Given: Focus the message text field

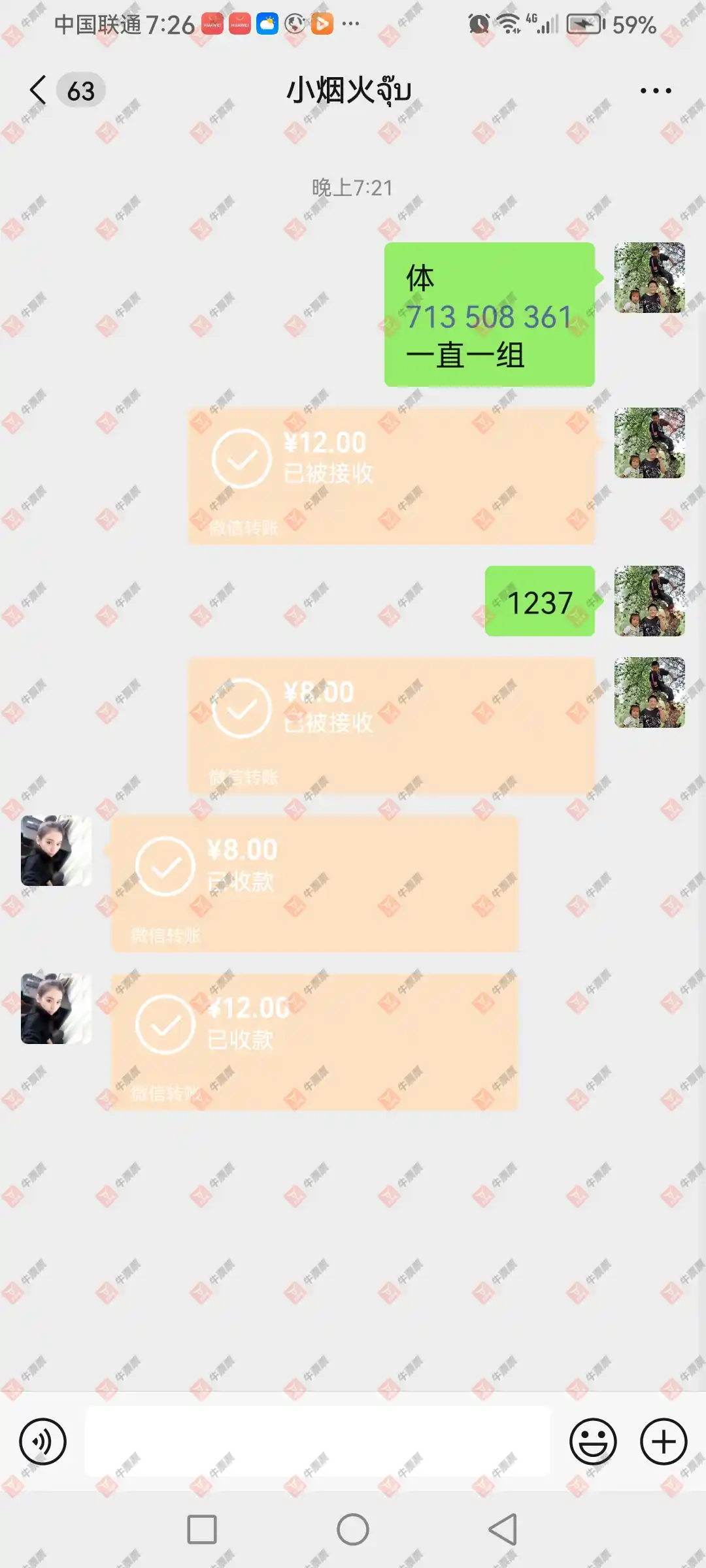Looking at the screenshot, I should click(318, 1441).
